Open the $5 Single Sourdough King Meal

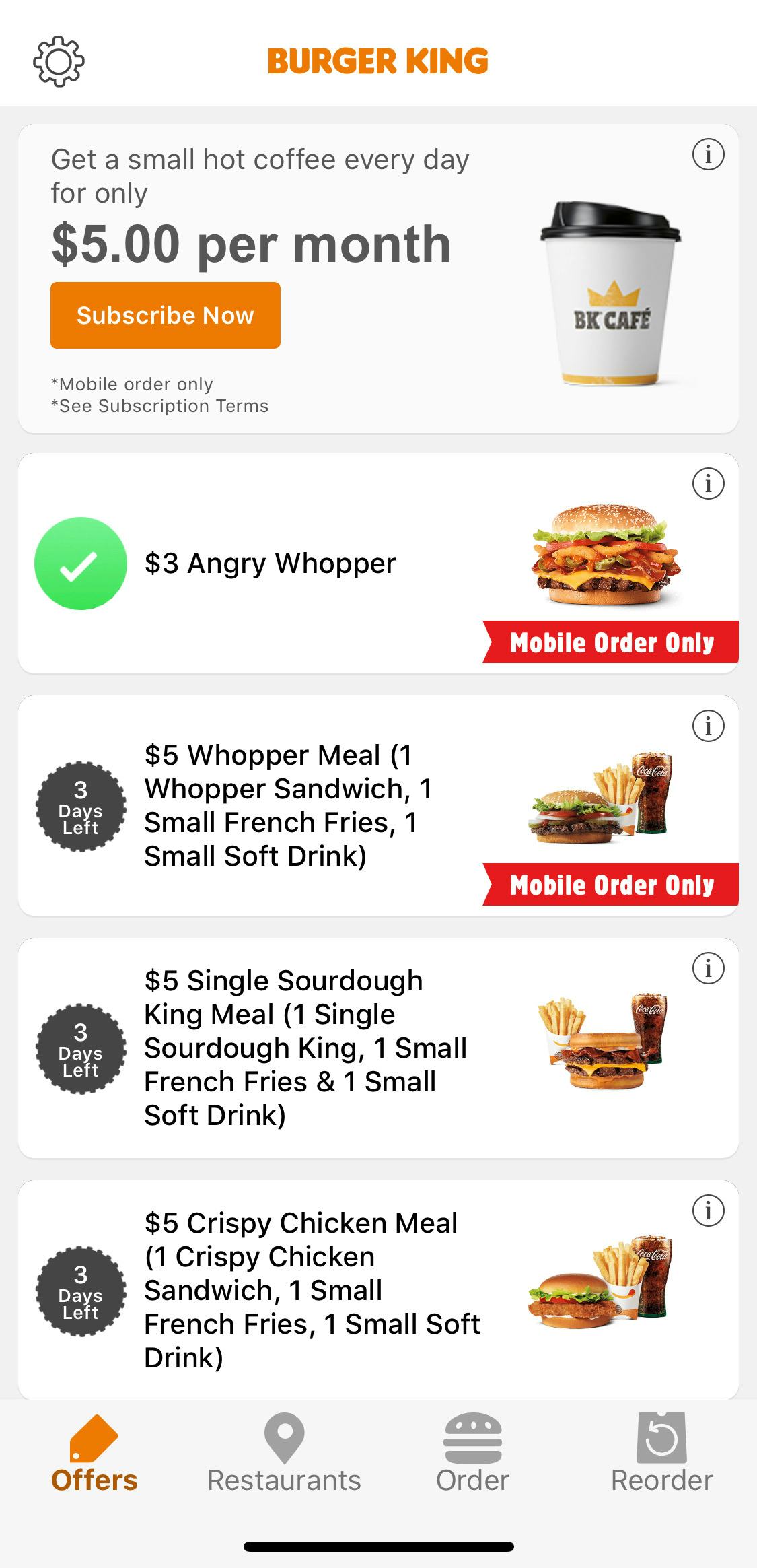pos(305,1048)
